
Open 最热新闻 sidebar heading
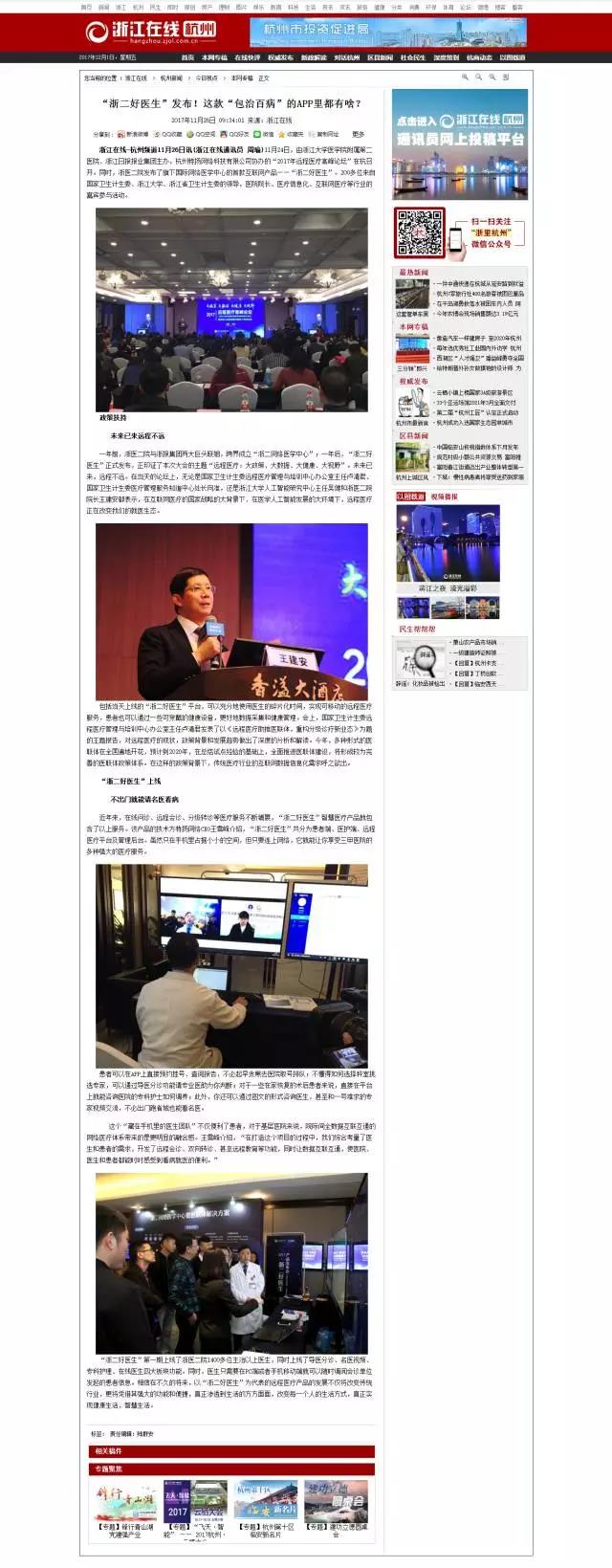413,273
